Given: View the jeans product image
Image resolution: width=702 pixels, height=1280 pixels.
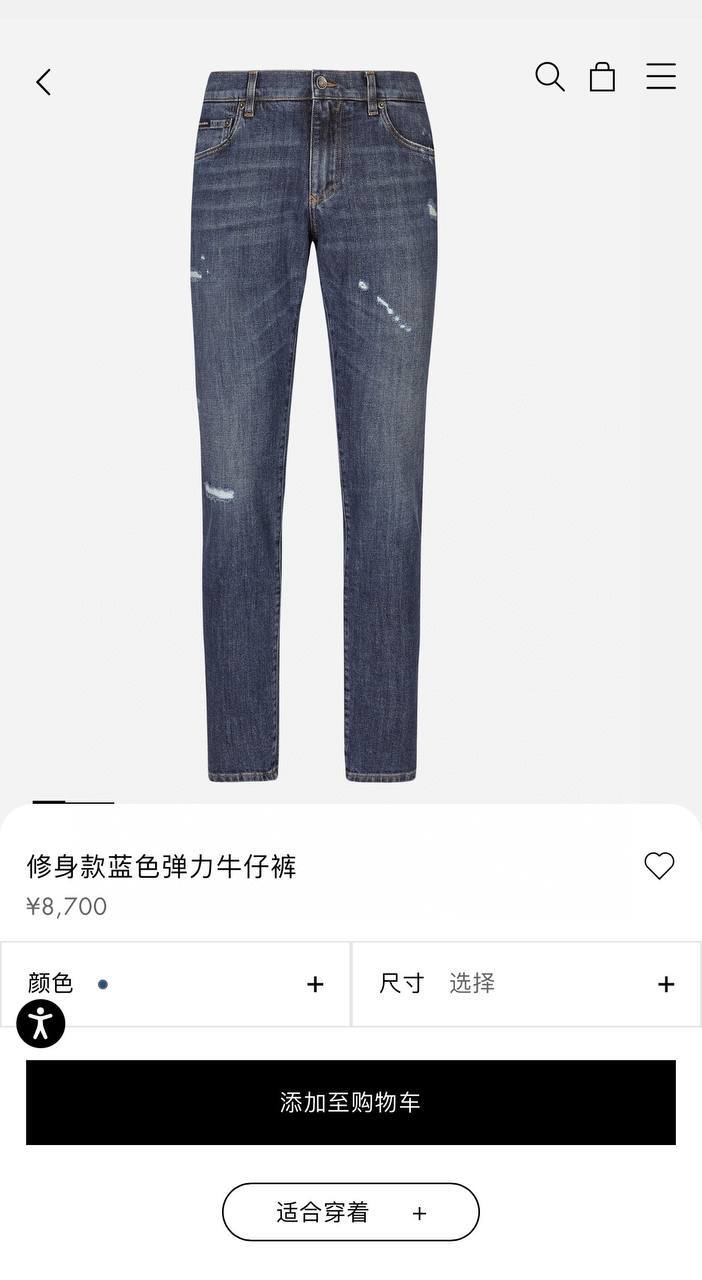Looking at the screenshot, I should pyautogui.click(x=314, y=425).
